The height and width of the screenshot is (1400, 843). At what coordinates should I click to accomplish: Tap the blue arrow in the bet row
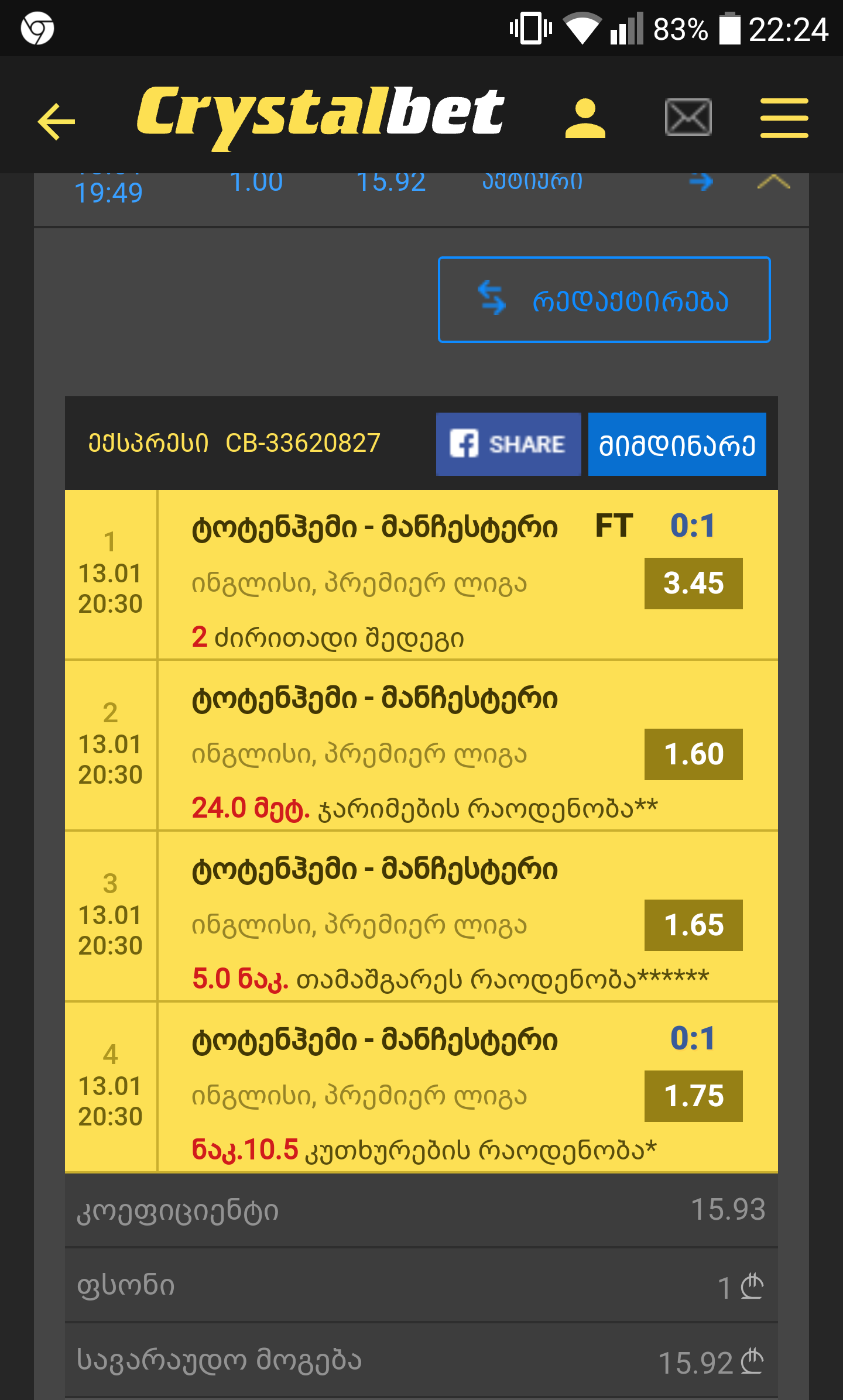click(701, 182)
